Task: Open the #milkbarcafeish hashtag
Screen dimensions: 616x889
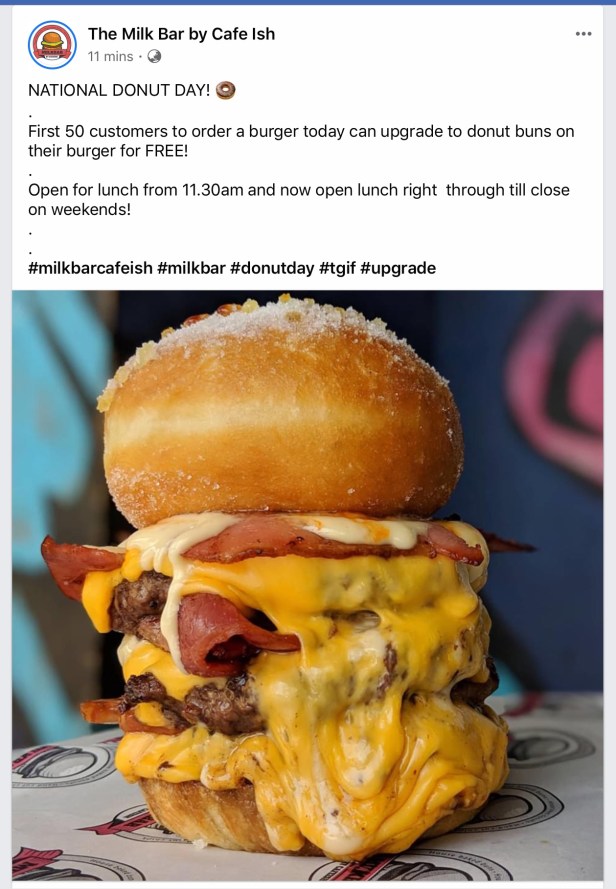Action: coord(90,268)
